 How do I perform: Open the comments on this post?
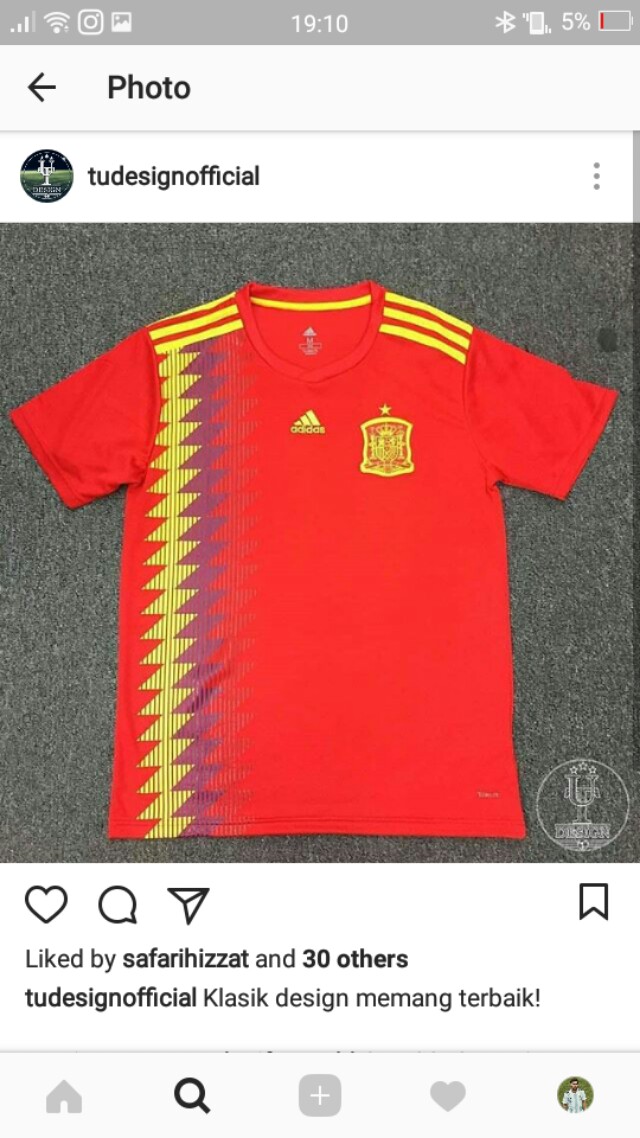pos(117,905)
